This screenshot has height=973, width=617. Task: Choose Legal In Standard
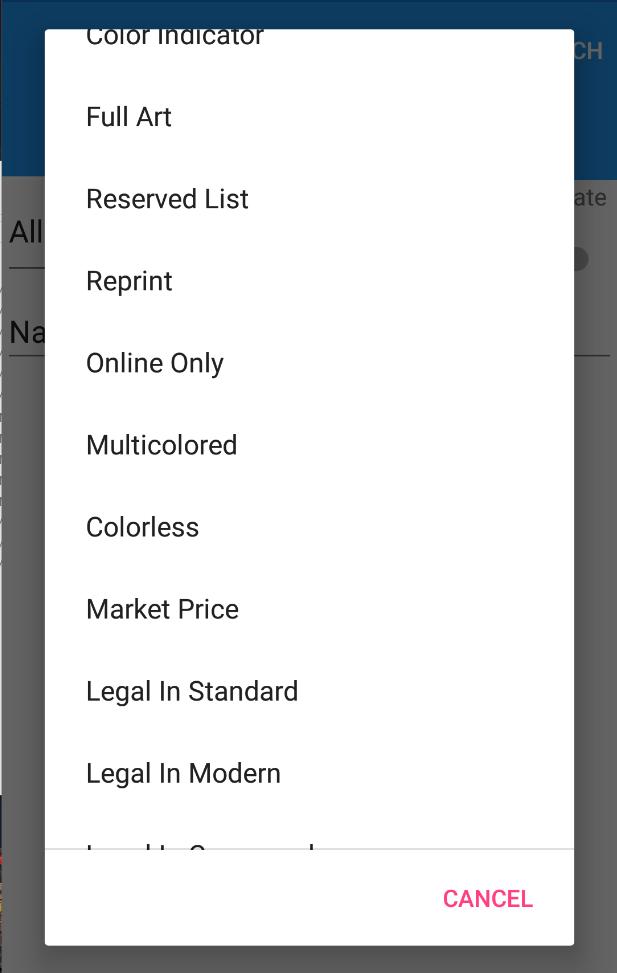click(192, 691)
